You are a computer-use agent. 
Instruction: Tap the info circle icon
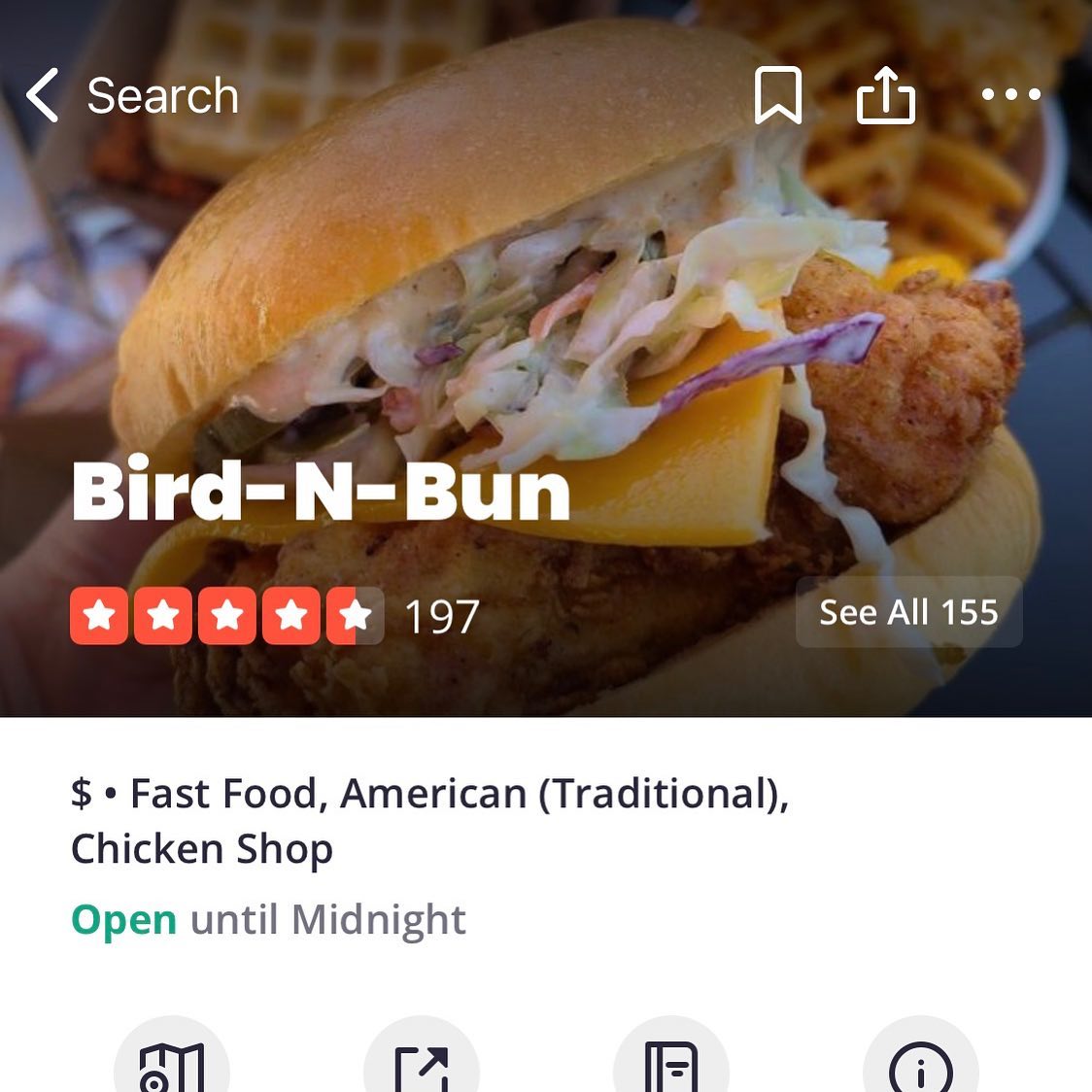point(921,1065)
